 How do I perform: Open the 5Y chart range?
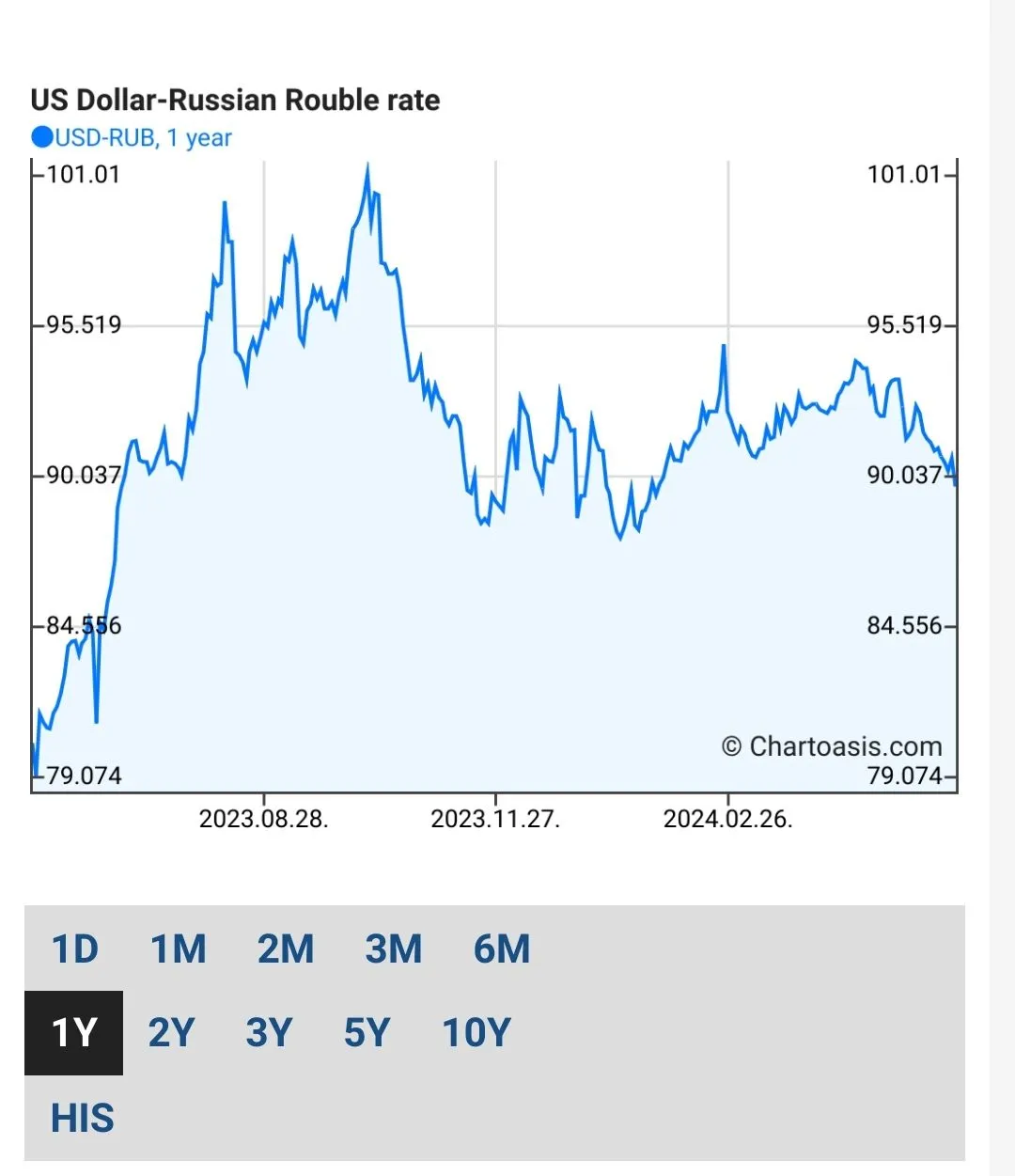pyautogui.click(x=367, y=1032)
